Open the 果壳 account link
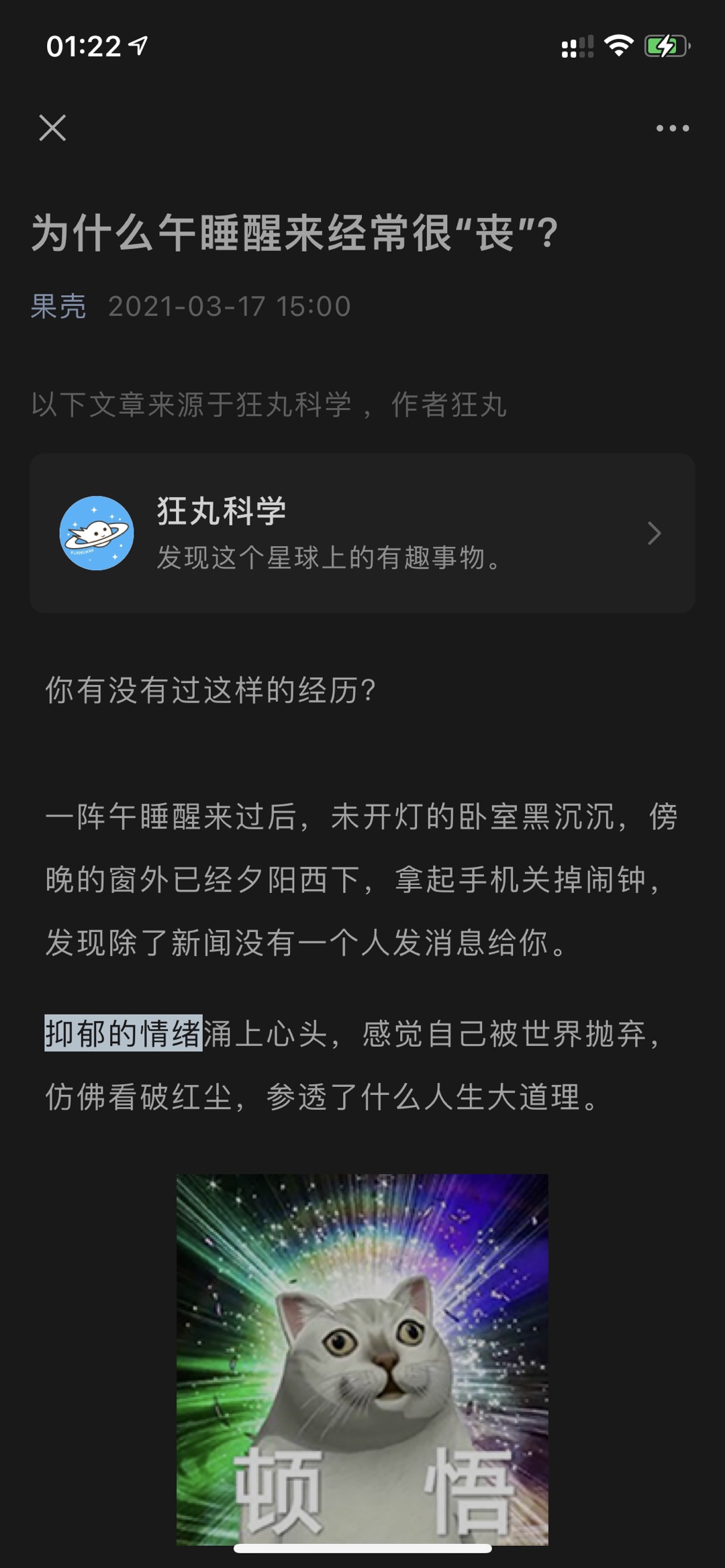Image resolution: width=725 pixels, height=1568 pixels. click(x=58, y=307)
